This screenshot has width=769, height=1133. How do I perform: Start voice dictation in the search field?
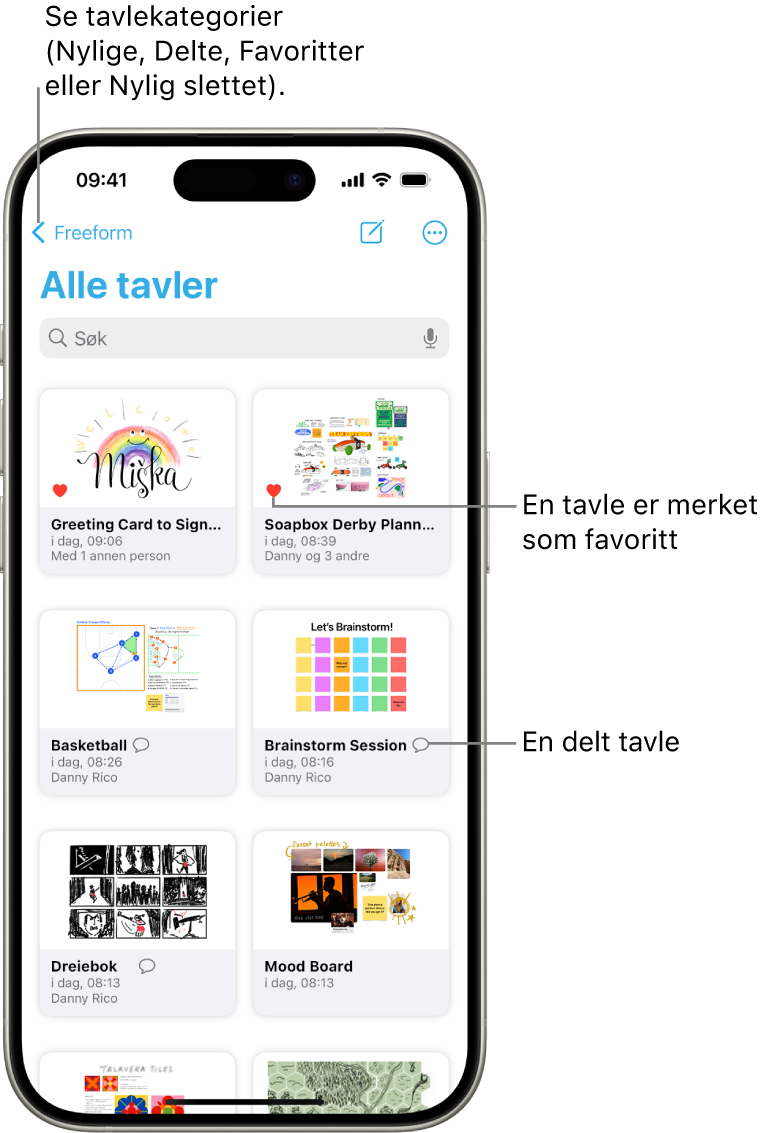coord(430,339)
